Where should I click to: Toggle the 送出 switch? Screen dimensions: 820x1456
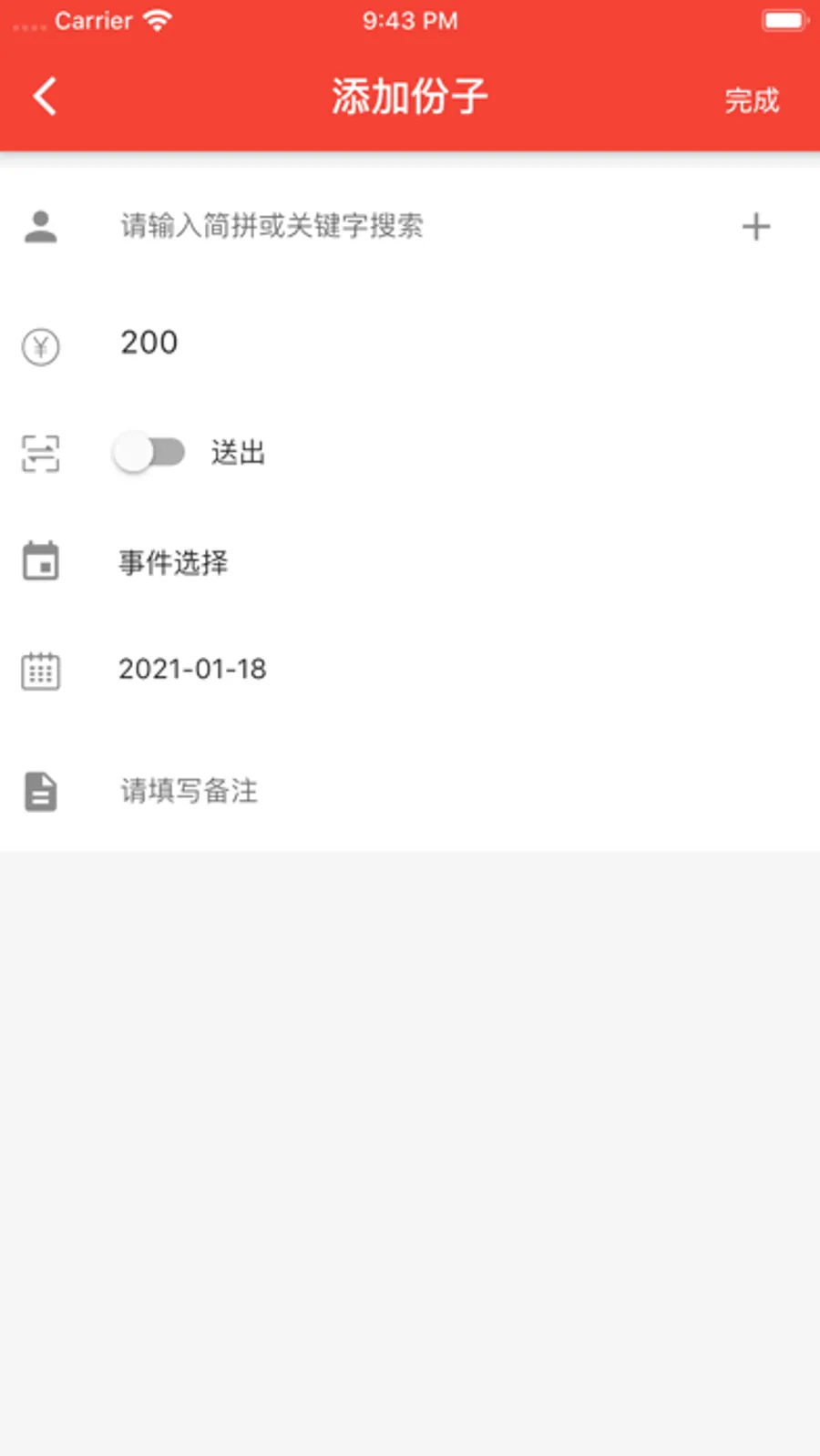(149, 452)
